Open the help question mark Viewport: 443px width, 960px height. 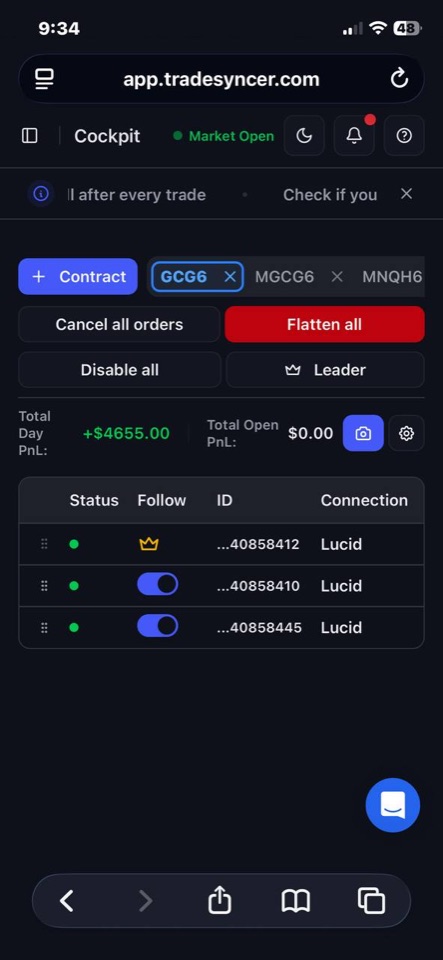tap(404, 135)
